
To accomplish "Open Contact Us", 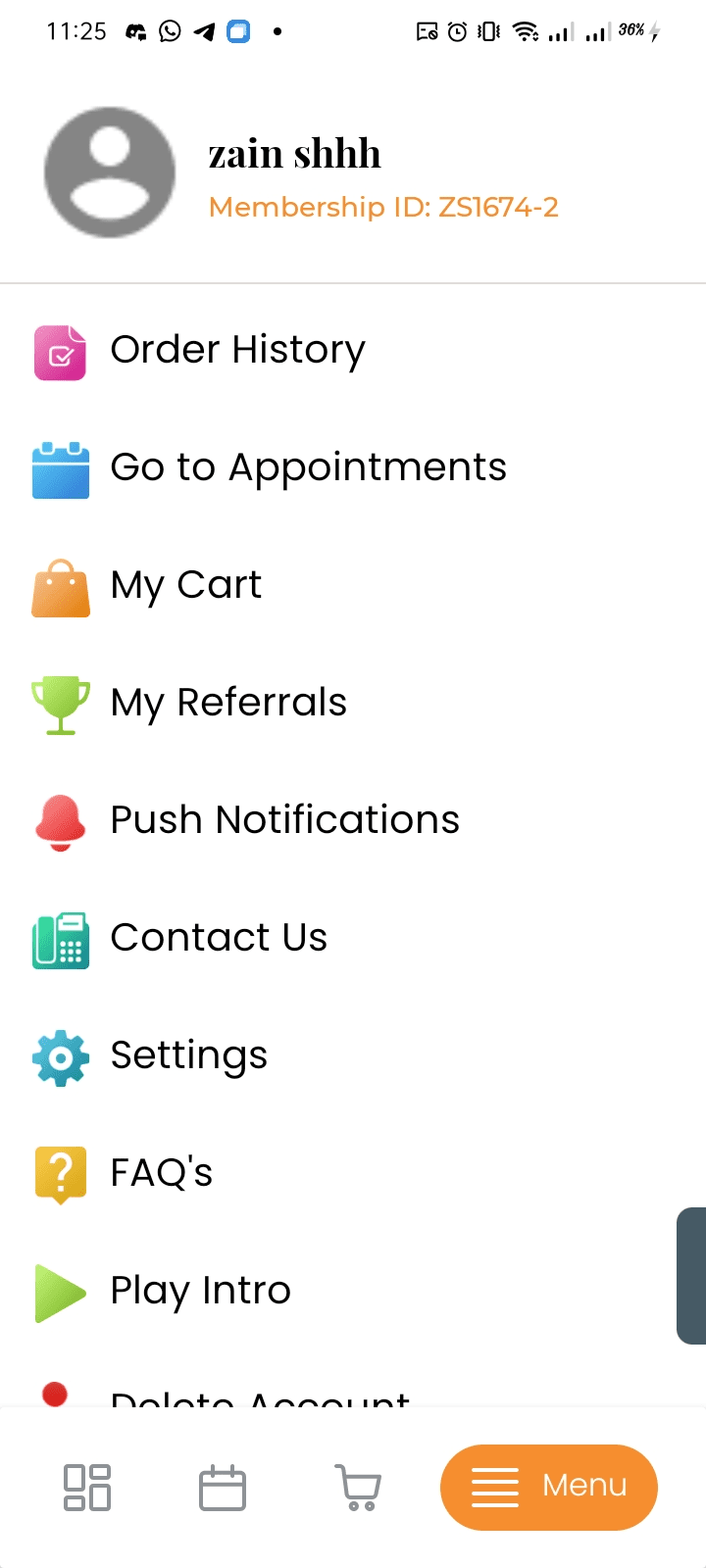I will pos(219,938).
